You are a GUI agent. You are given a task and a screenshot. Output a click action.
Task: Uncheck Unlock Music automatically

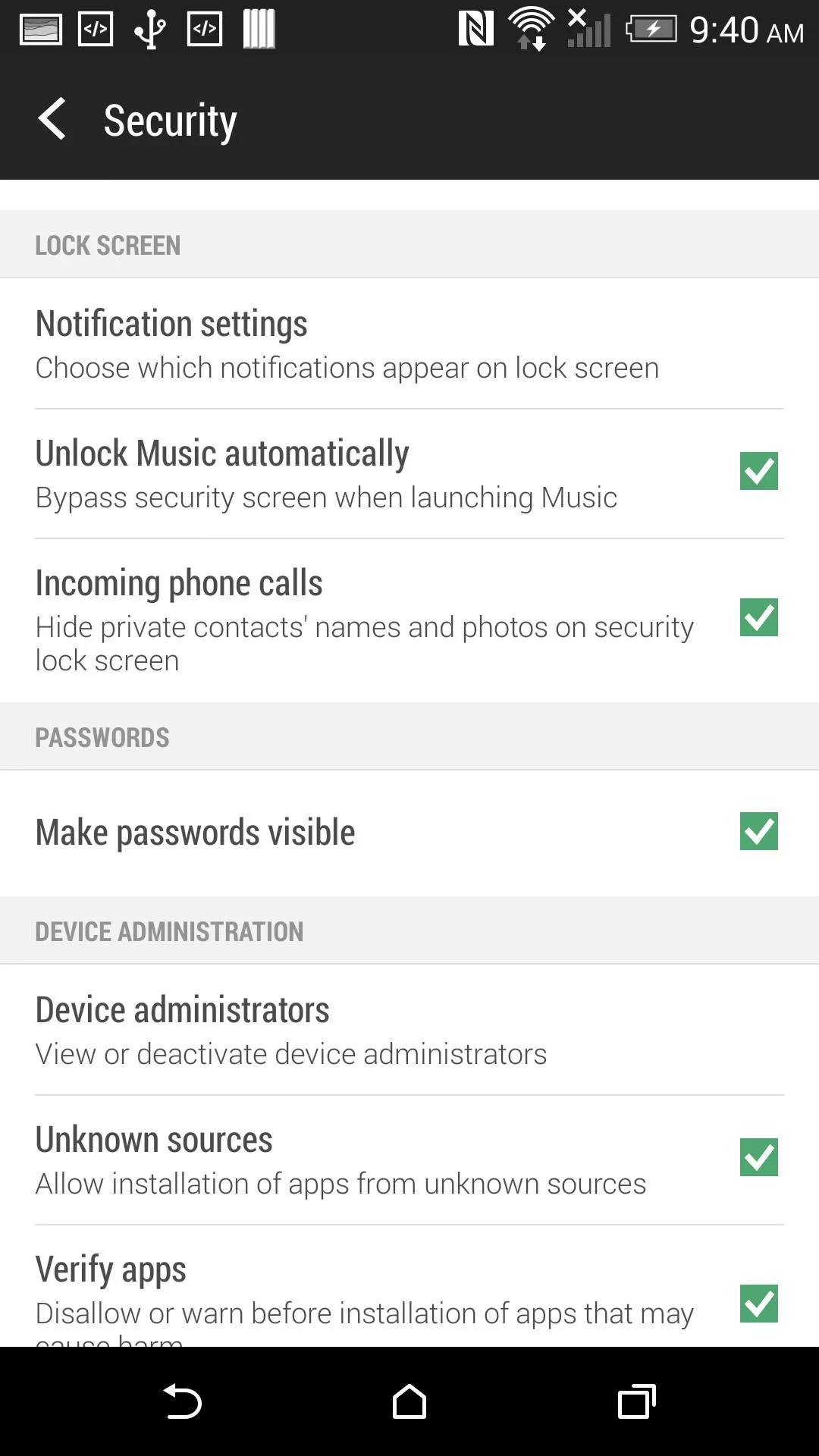(x=759, y=471)
